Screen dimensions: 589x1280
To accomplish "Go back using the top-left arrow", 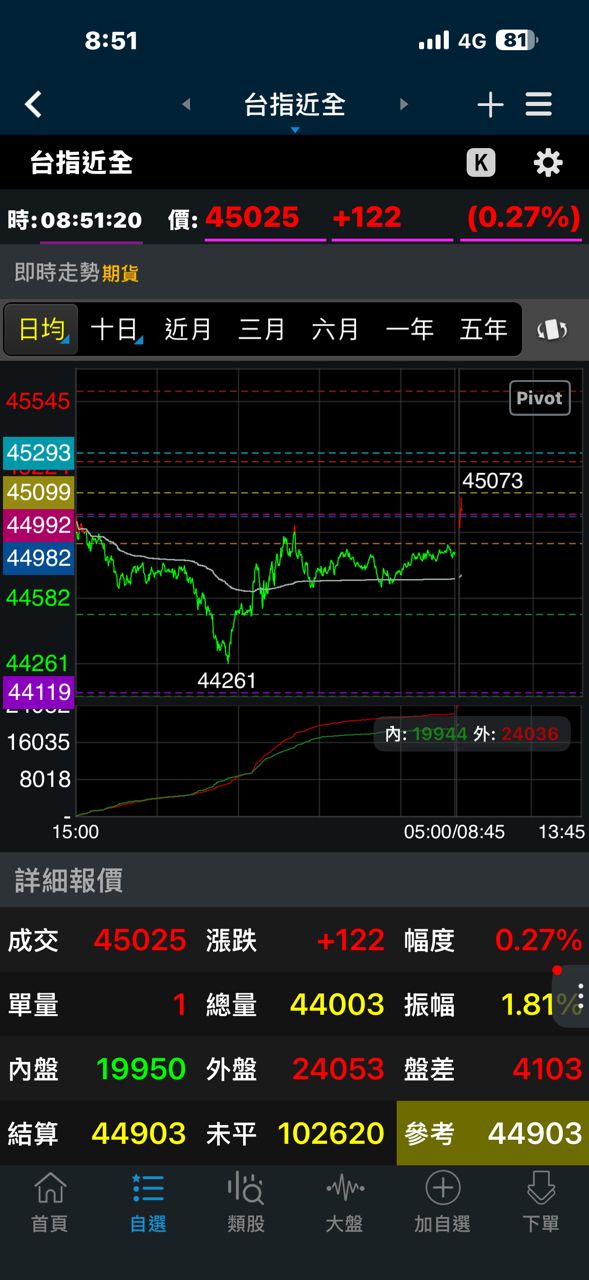I will click(x=34, y=104).
